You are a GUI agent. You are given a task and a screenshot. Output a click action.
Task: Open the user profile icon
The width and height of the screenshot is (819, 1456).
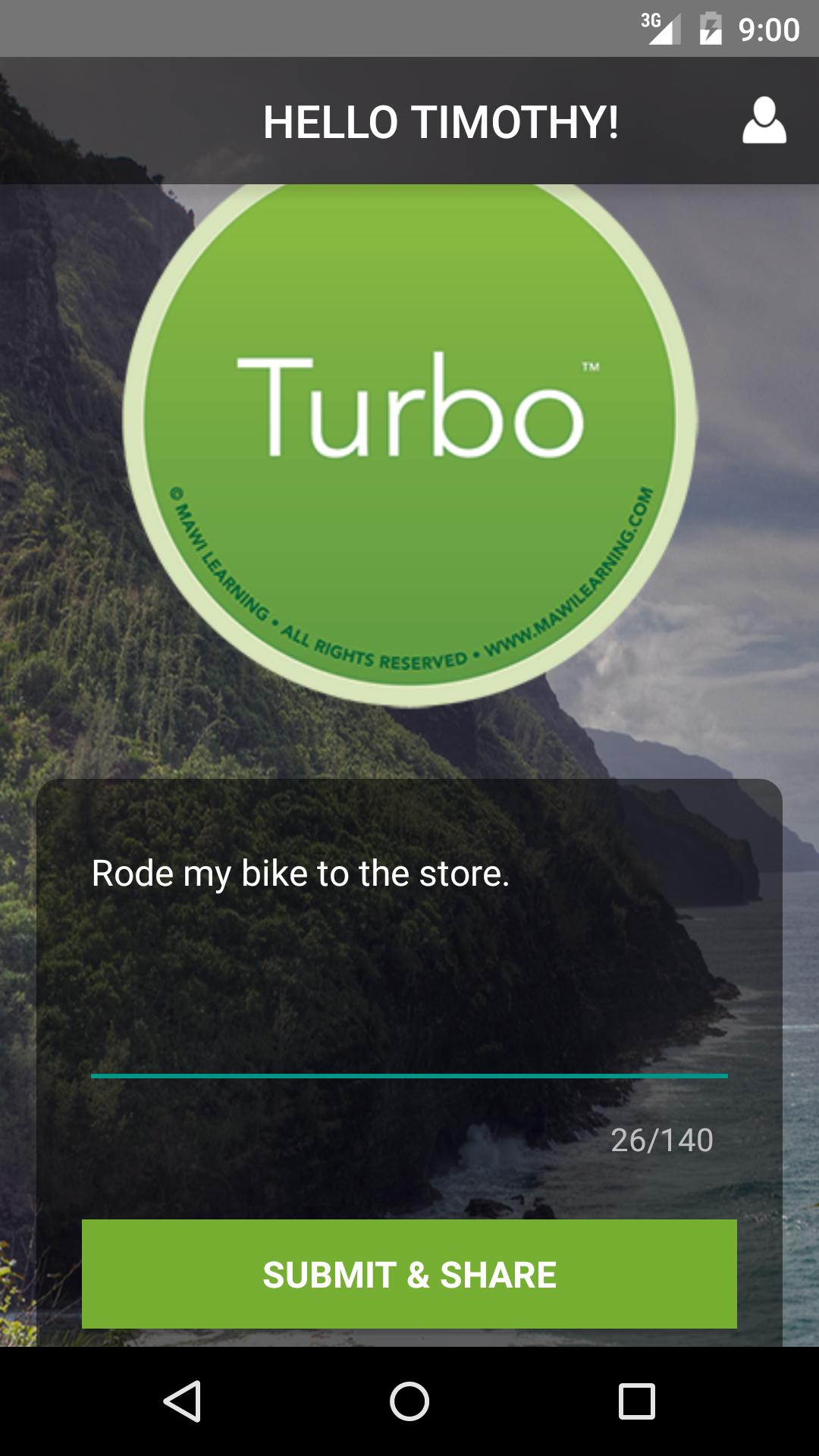[x=764, y=121]
